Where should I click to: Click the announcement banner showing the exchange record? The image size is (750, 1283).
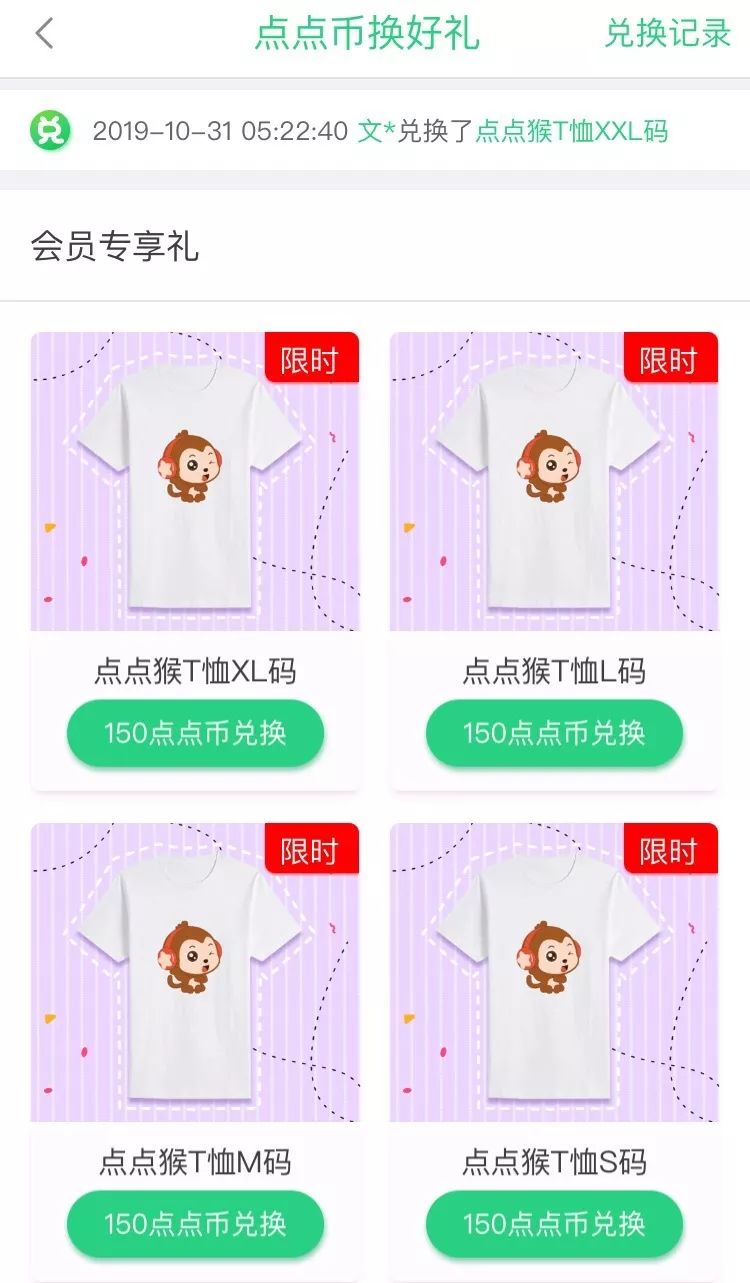375,130
